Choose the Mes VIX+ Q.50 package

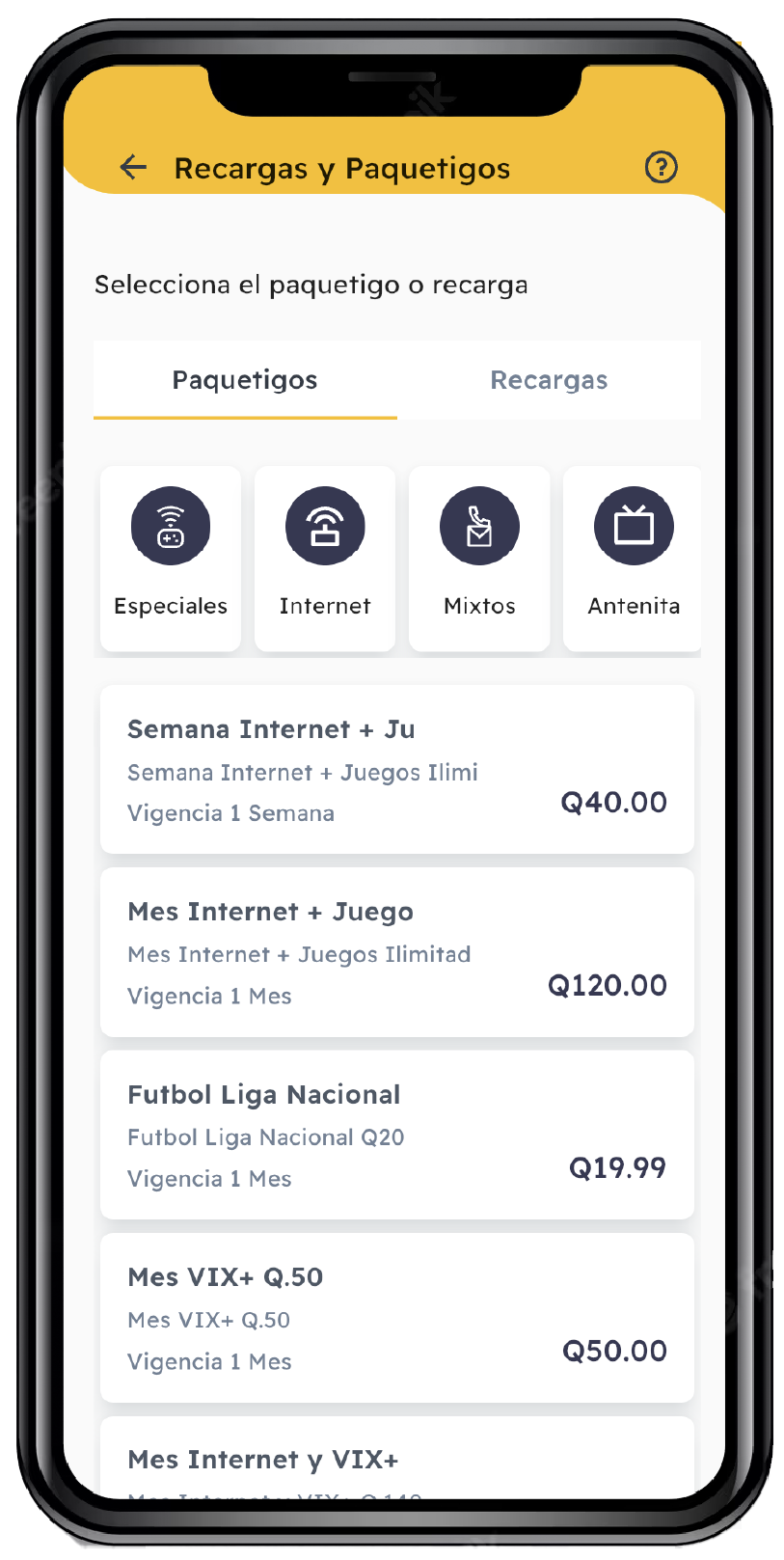(x=396, y=1318)
